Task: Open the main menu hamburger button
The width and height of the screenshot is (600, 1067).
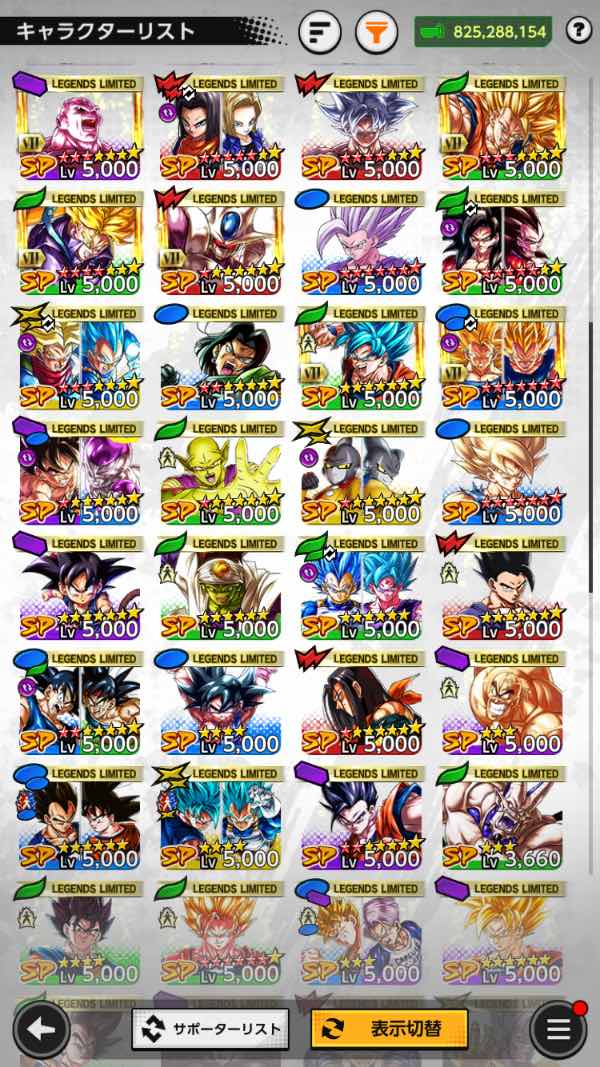Action: [557, 1029]
